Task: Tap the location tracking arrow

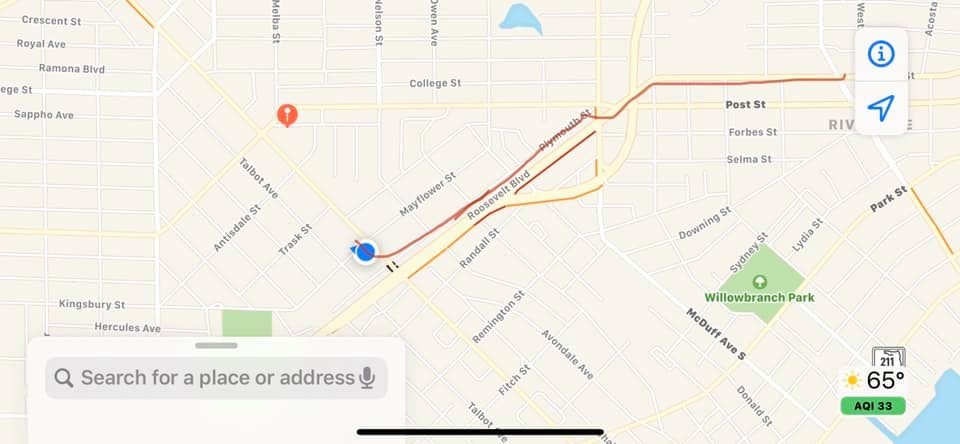Action: tap(880, 108)
